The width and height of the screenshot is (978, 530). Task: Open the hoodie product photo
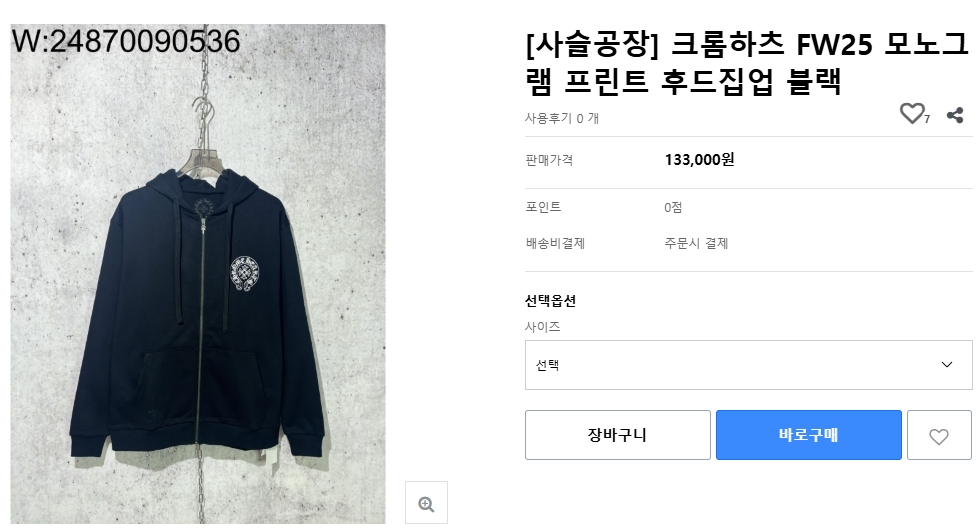click(x=198, y=300)
